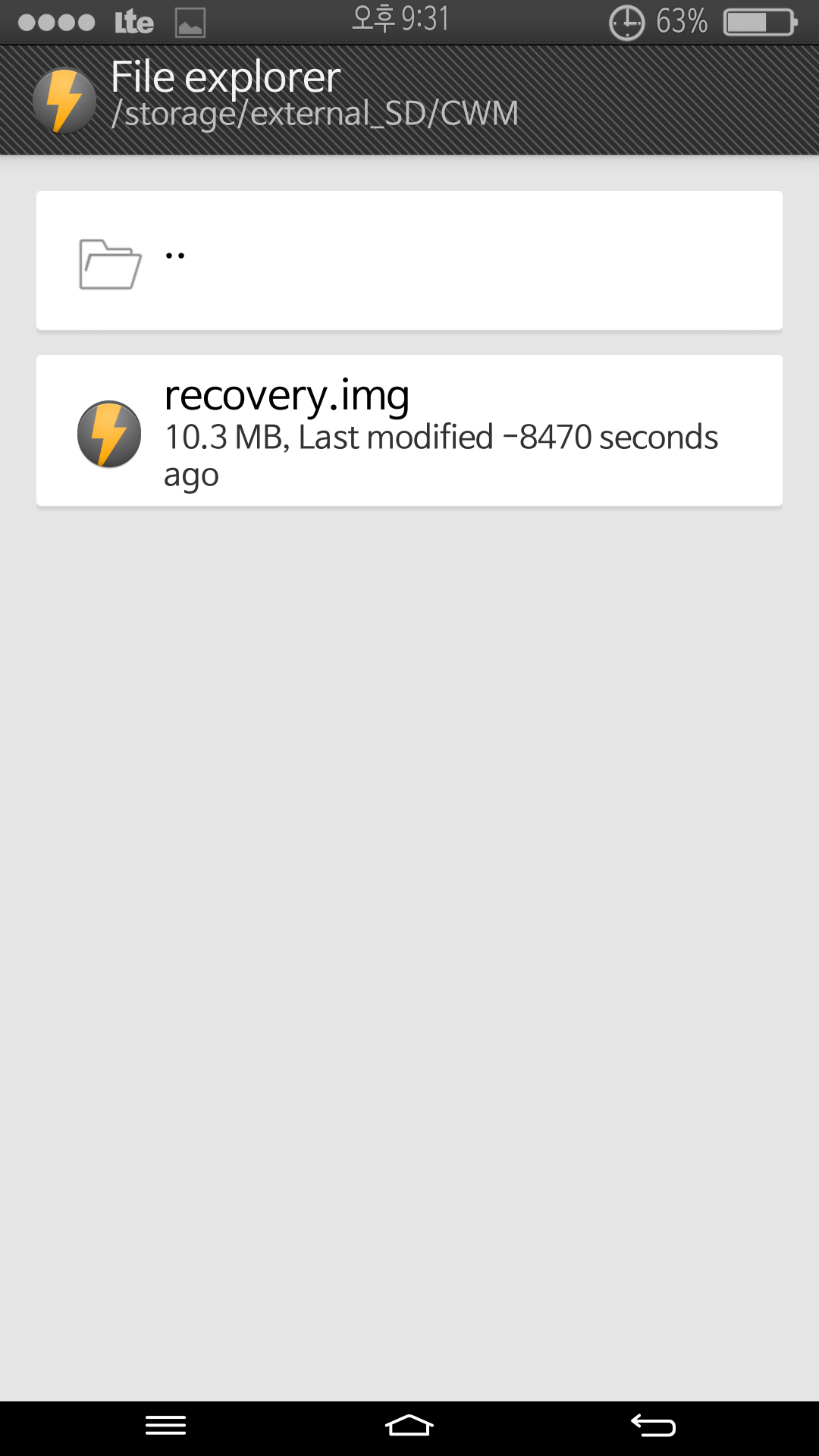The width and height of the screenshot is (819, 1456).
Task: Select the recovery.img file
Action: 409,431
